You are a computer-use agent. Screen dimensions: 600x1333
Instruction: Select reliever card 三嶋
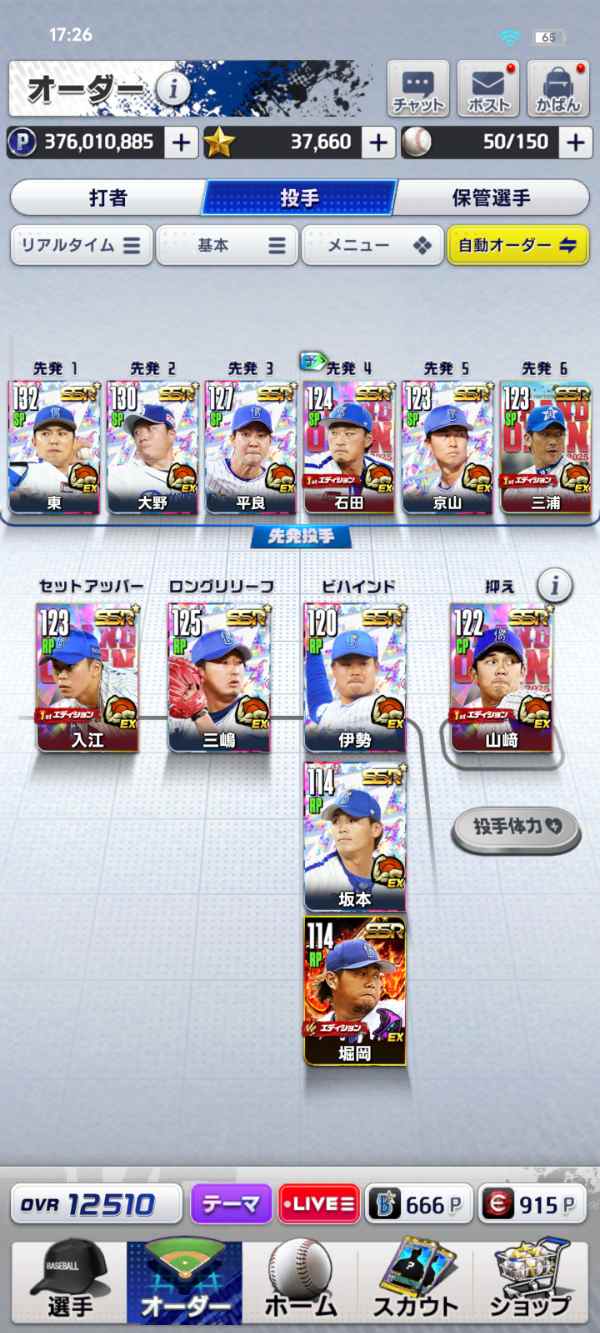pyautogui.click(x=218, y=677)
